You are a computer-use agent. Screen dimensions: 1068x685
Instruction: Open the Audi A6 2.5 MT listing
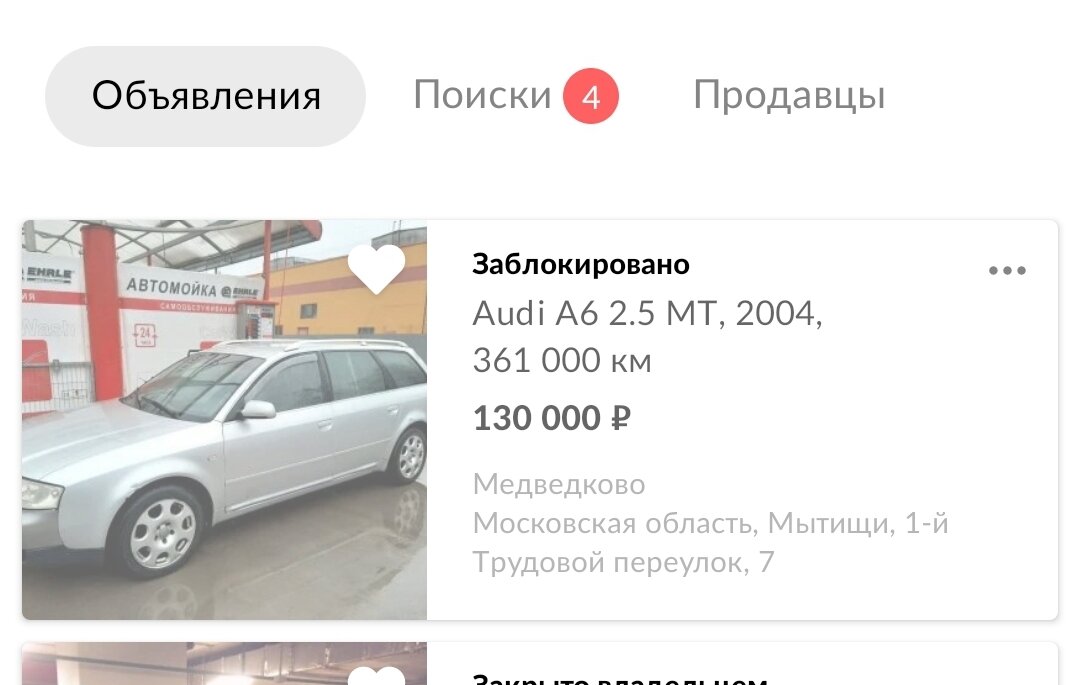point(646,337)
